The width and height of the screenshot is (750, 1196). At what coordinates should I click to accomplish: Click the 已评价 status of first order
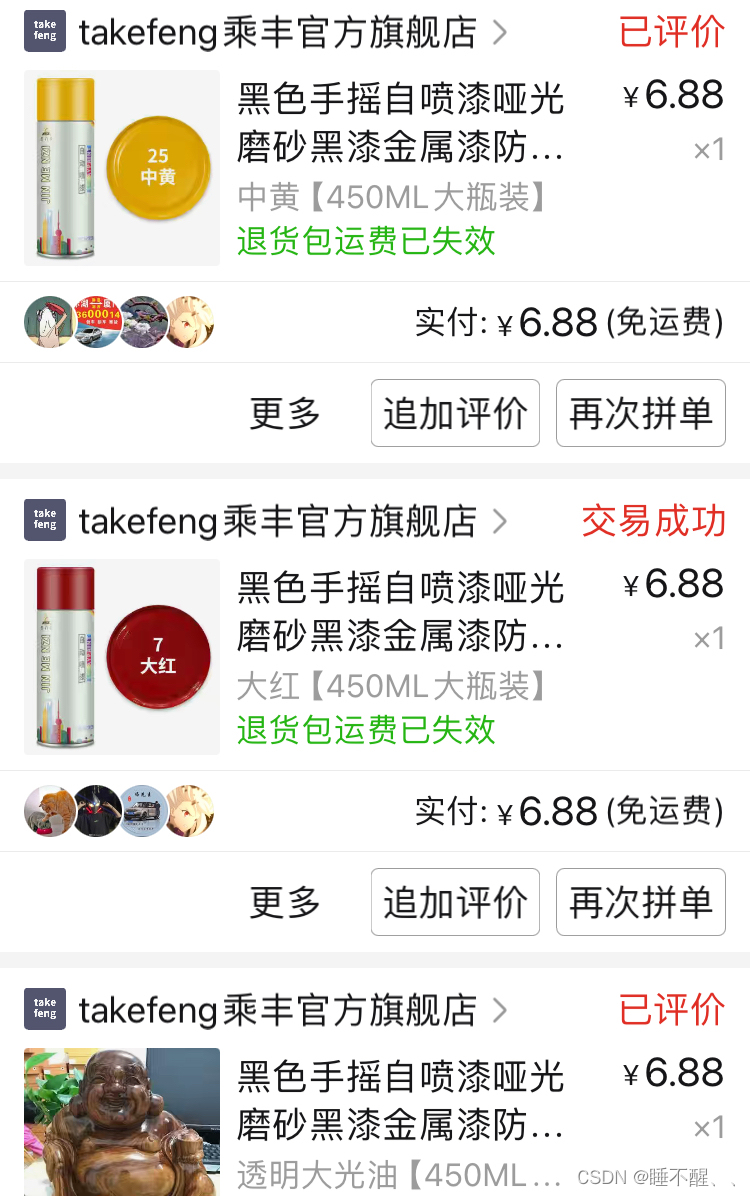coord(672,31)
